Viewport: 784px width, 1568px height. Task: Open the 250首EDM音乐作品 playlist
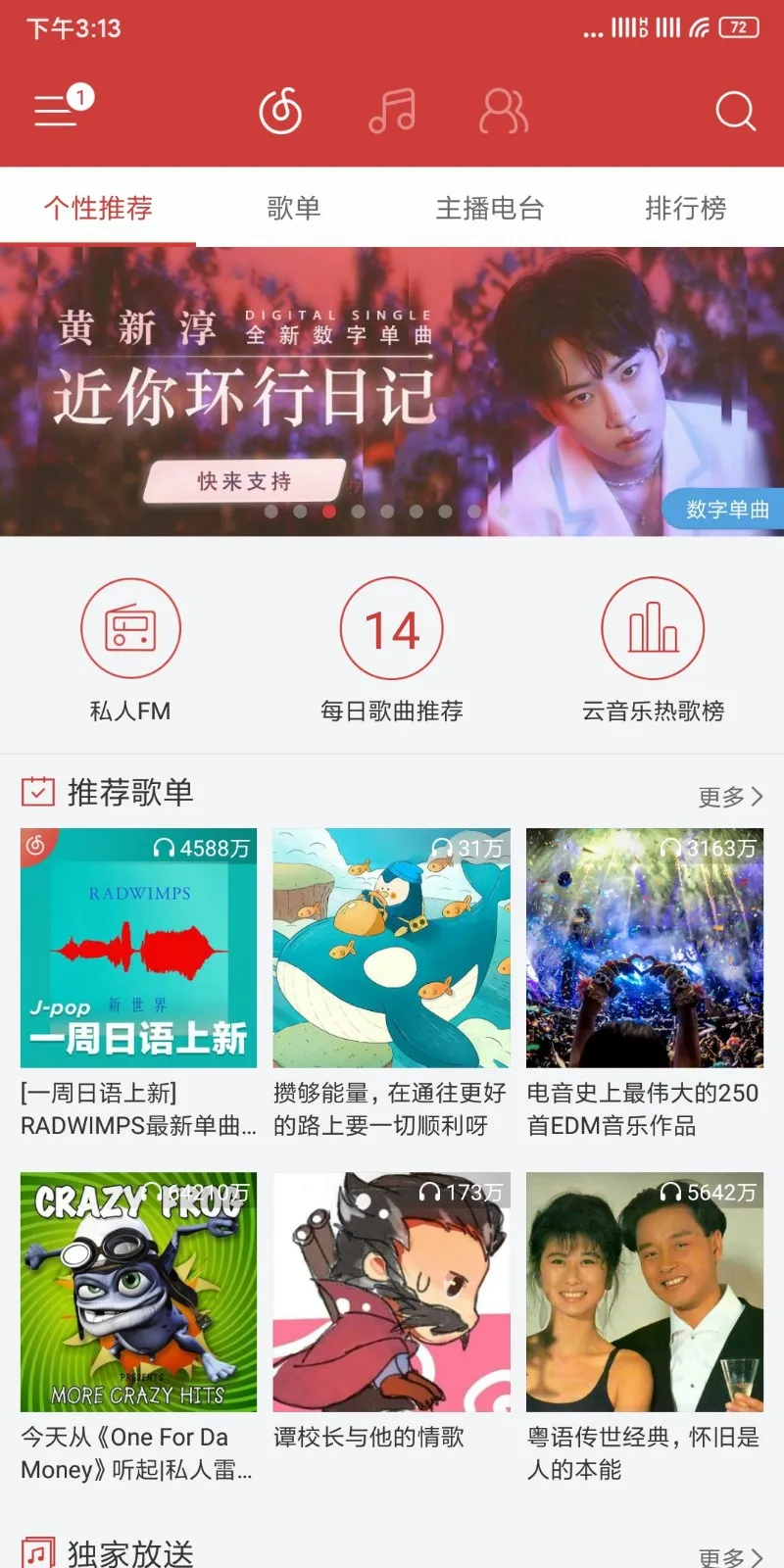645,984
